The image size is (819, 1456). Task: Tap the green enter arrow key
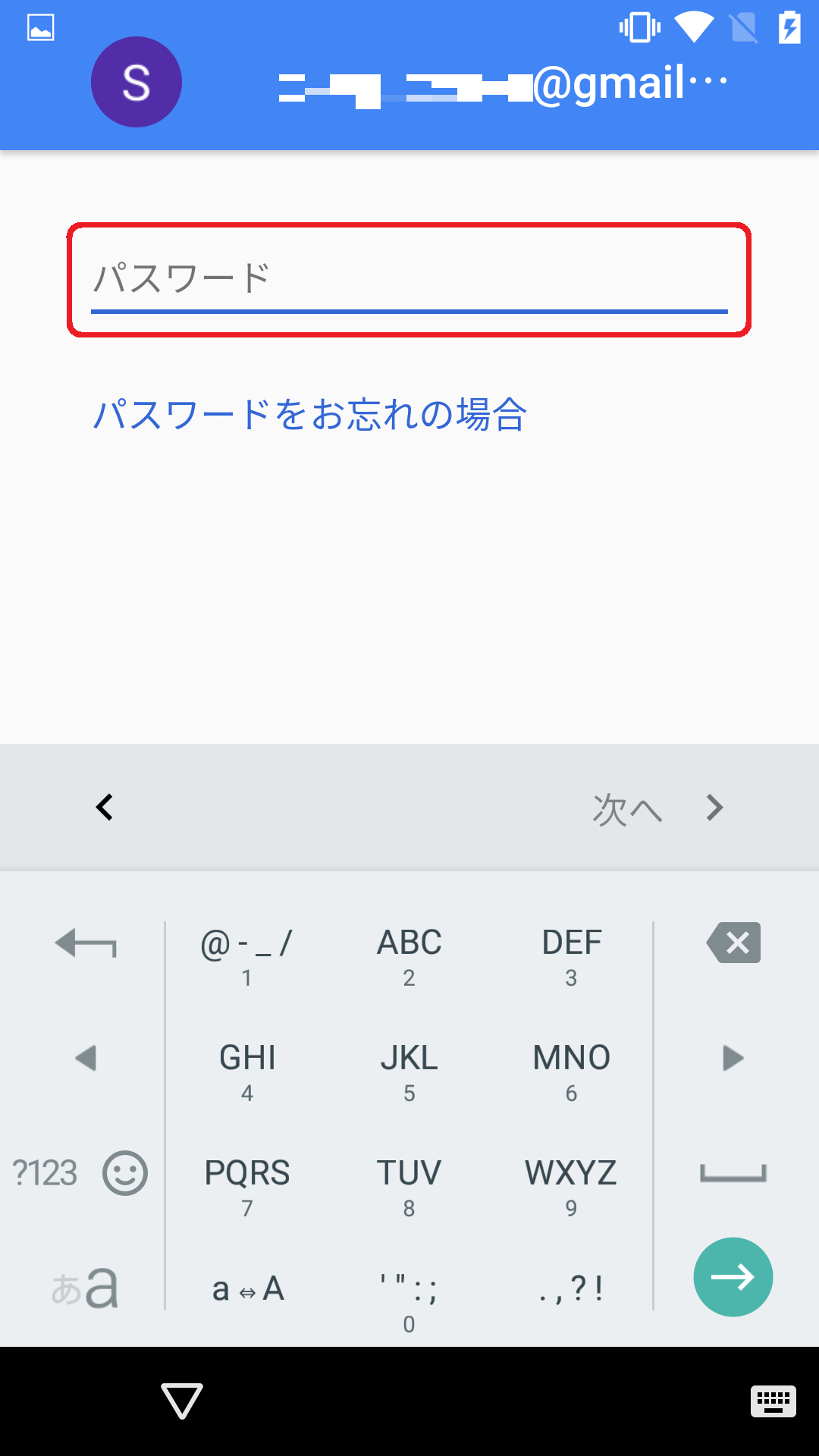pyautogui.click(x=733, y=1277)
